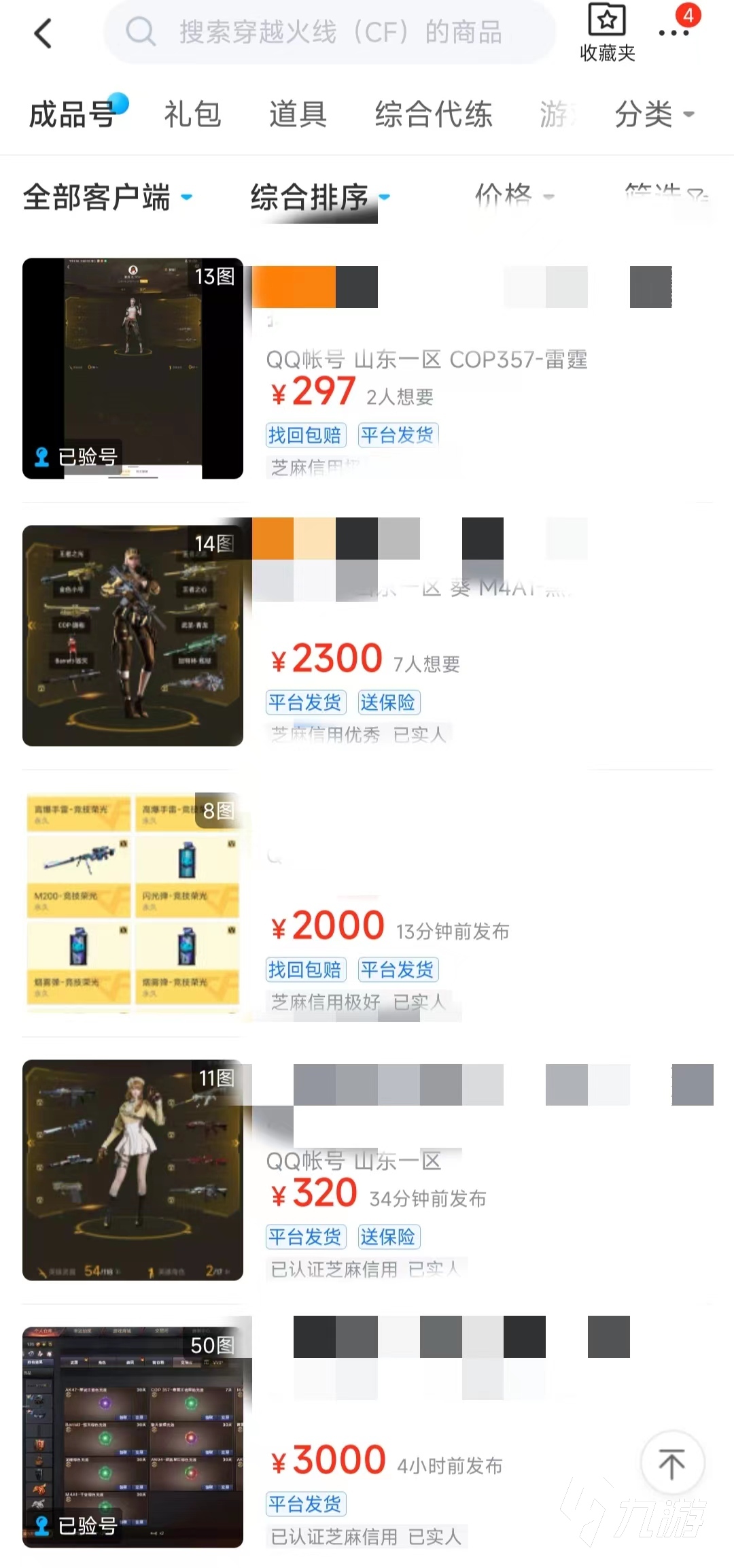This screenshot has height=1568, width=734.
Task: Jump back to top with arrow button
Action: 671,1463
